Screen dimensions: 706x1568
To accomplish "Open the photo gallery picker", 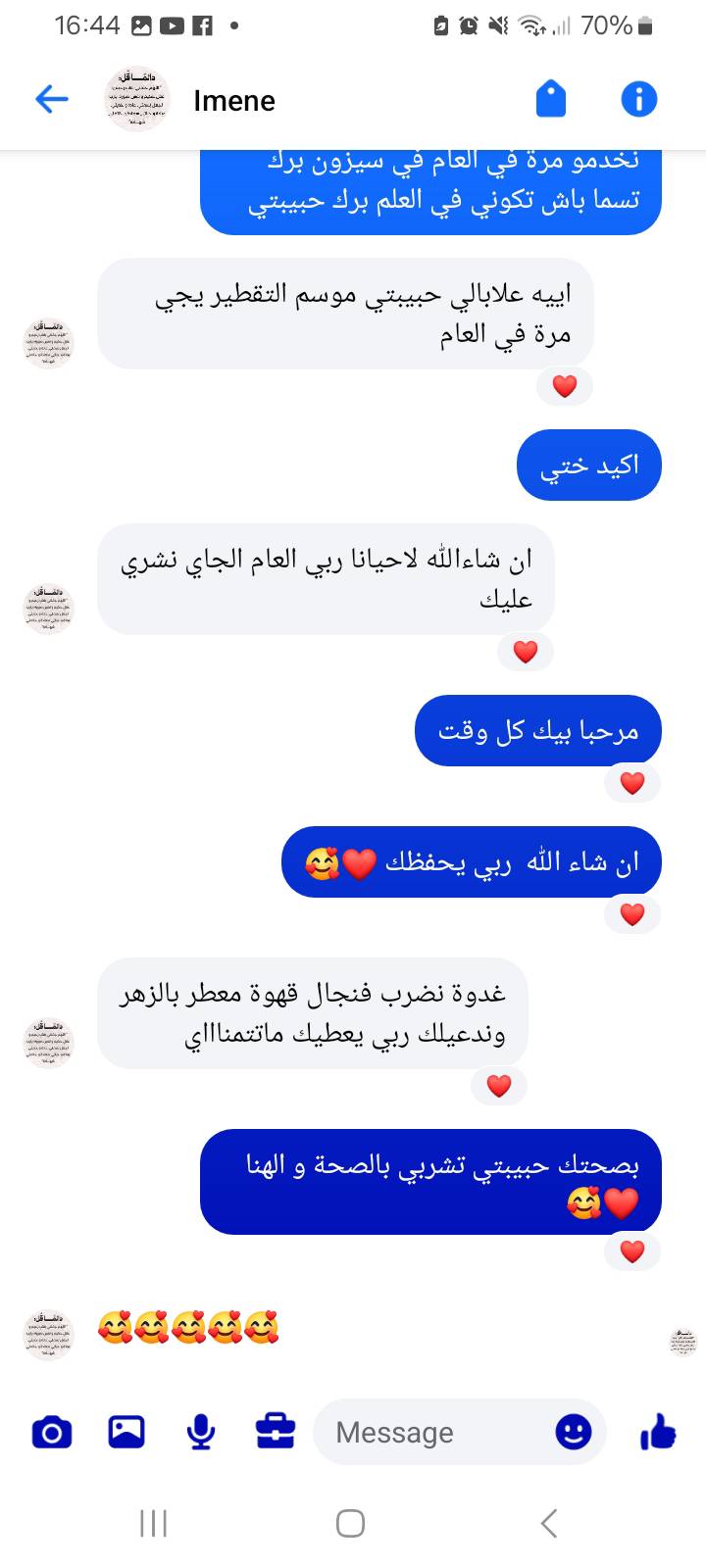I will [x=126, y=1433].
